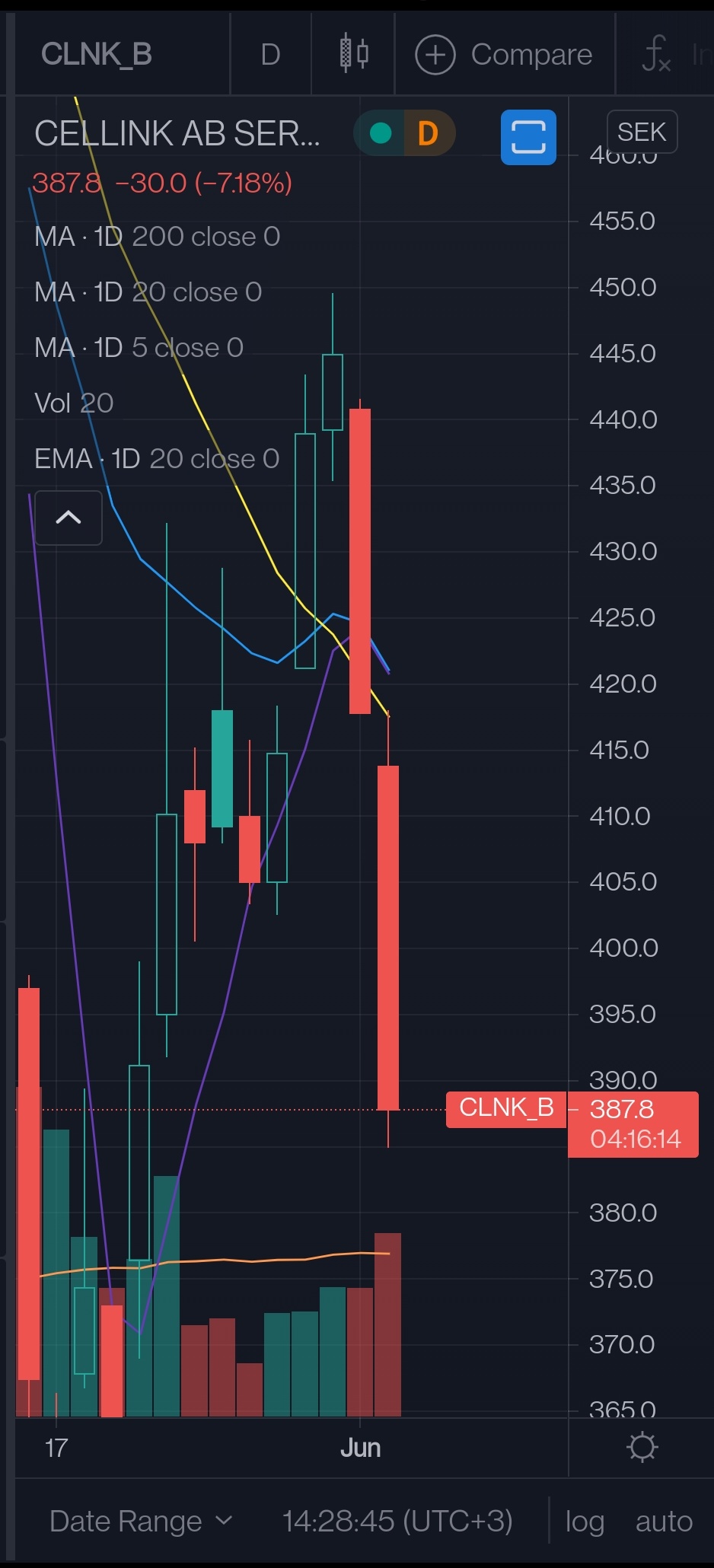Select the MA 20 close indicator
This screenshot has height=1568, width=714.
148,292
